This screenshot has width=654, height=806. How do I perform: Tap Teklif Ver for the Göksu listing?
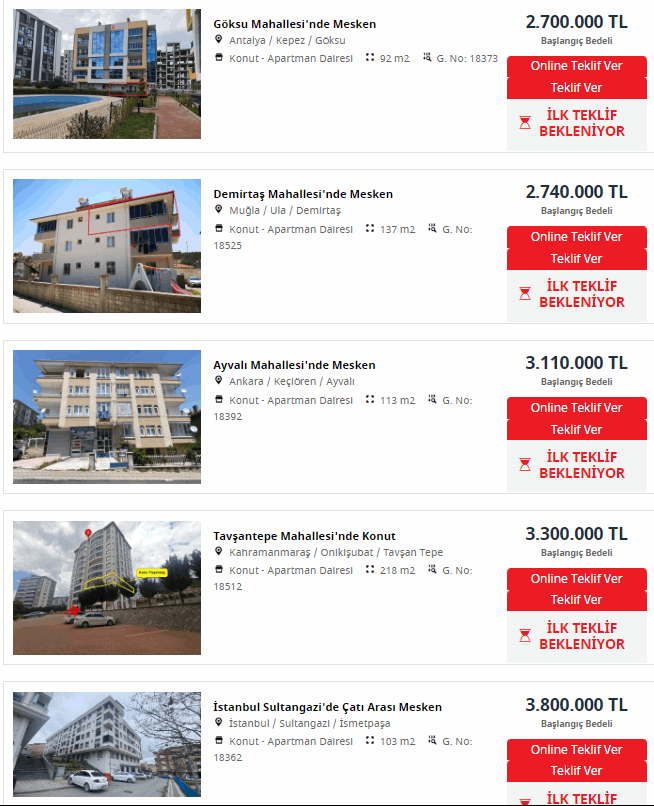point(576,88)
